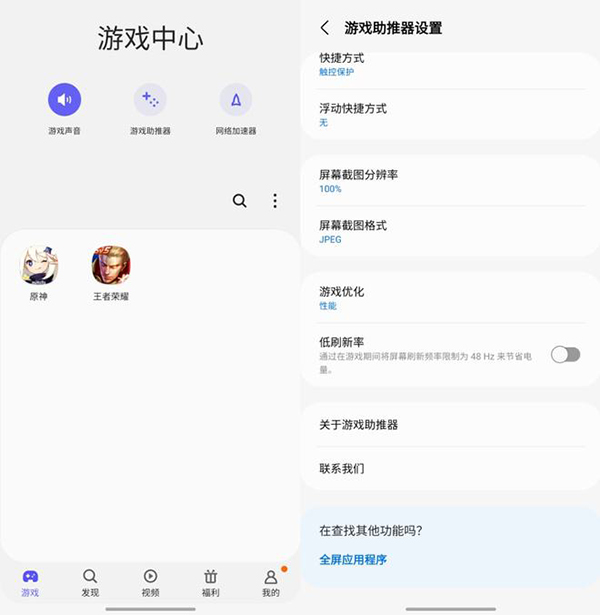Open 关于游戏助推器
Screen dimensions: 600x615
click(440, 425)
